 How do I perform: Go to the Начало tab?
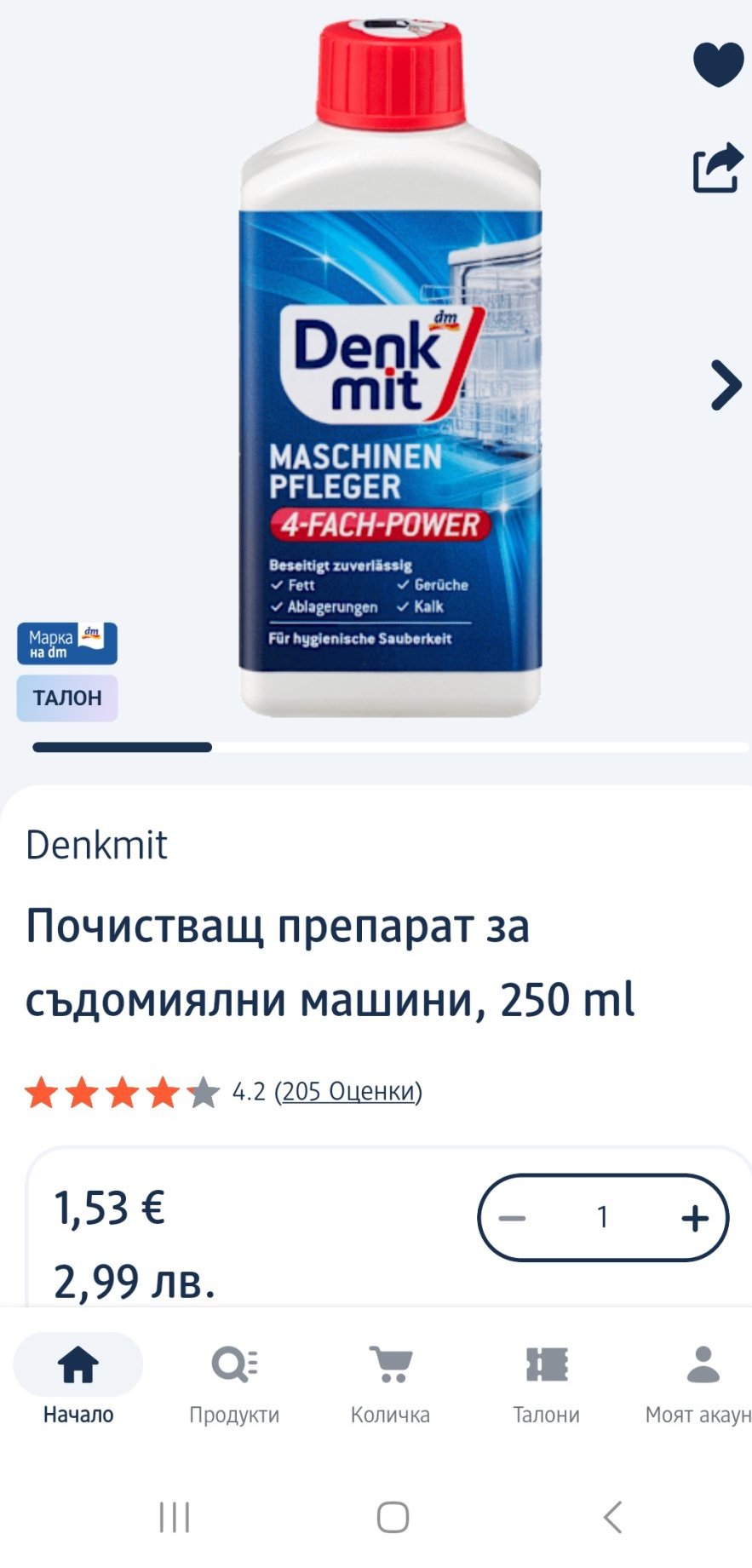(x=78, y=1379)
